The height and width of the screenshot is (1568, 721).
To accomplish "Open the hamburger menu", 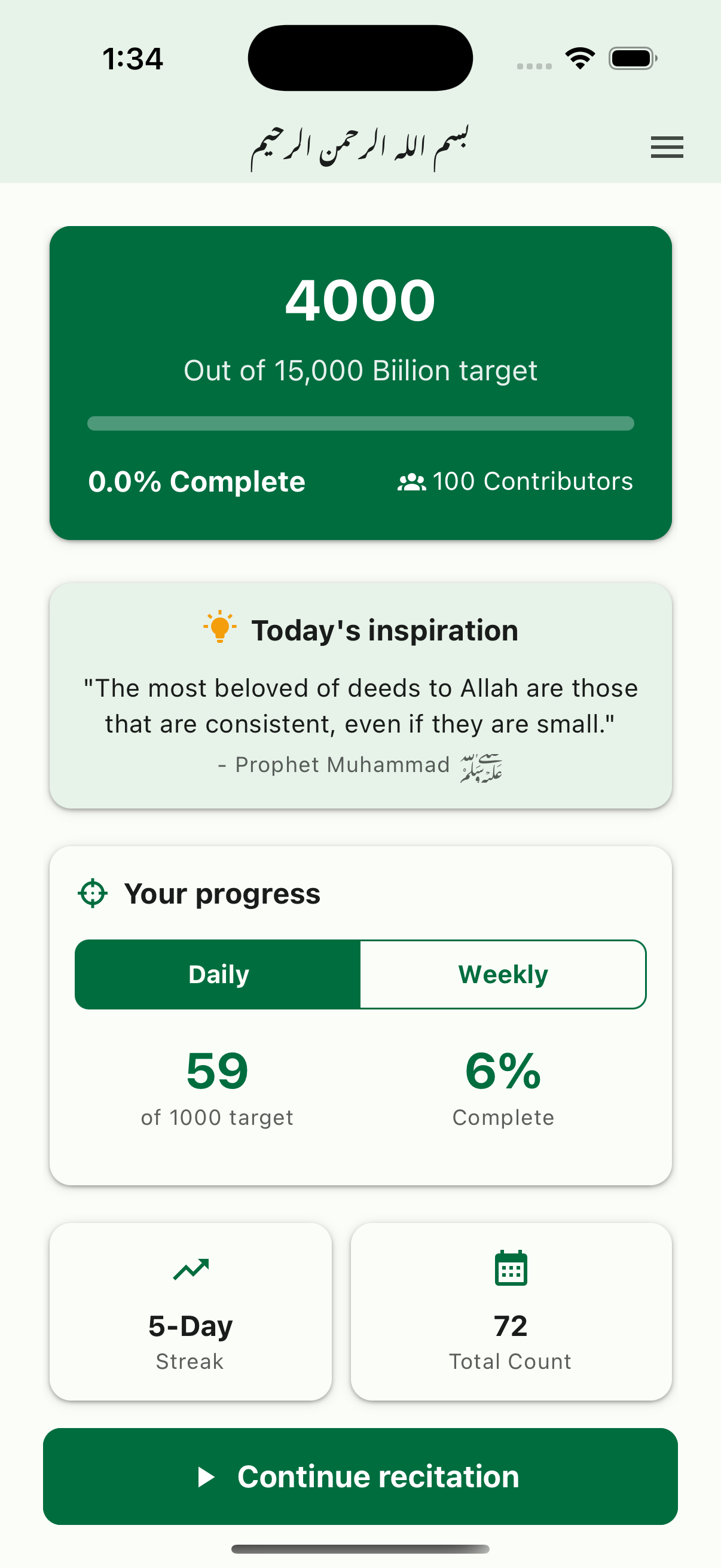I will click(667, 148).
